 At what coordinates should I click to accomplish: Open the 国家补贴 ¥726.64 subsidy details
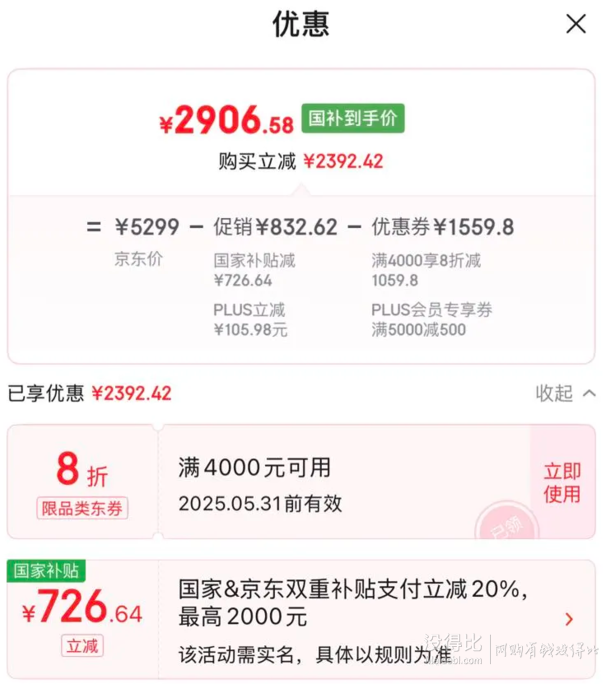tap(569, 619)
